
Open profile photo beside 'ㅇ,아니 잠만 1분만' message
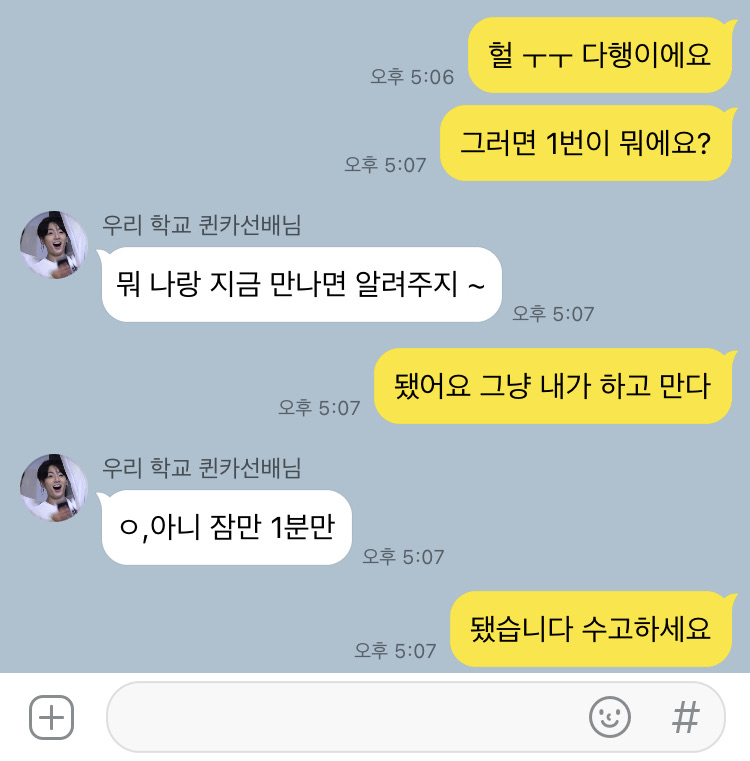(54, 488)
